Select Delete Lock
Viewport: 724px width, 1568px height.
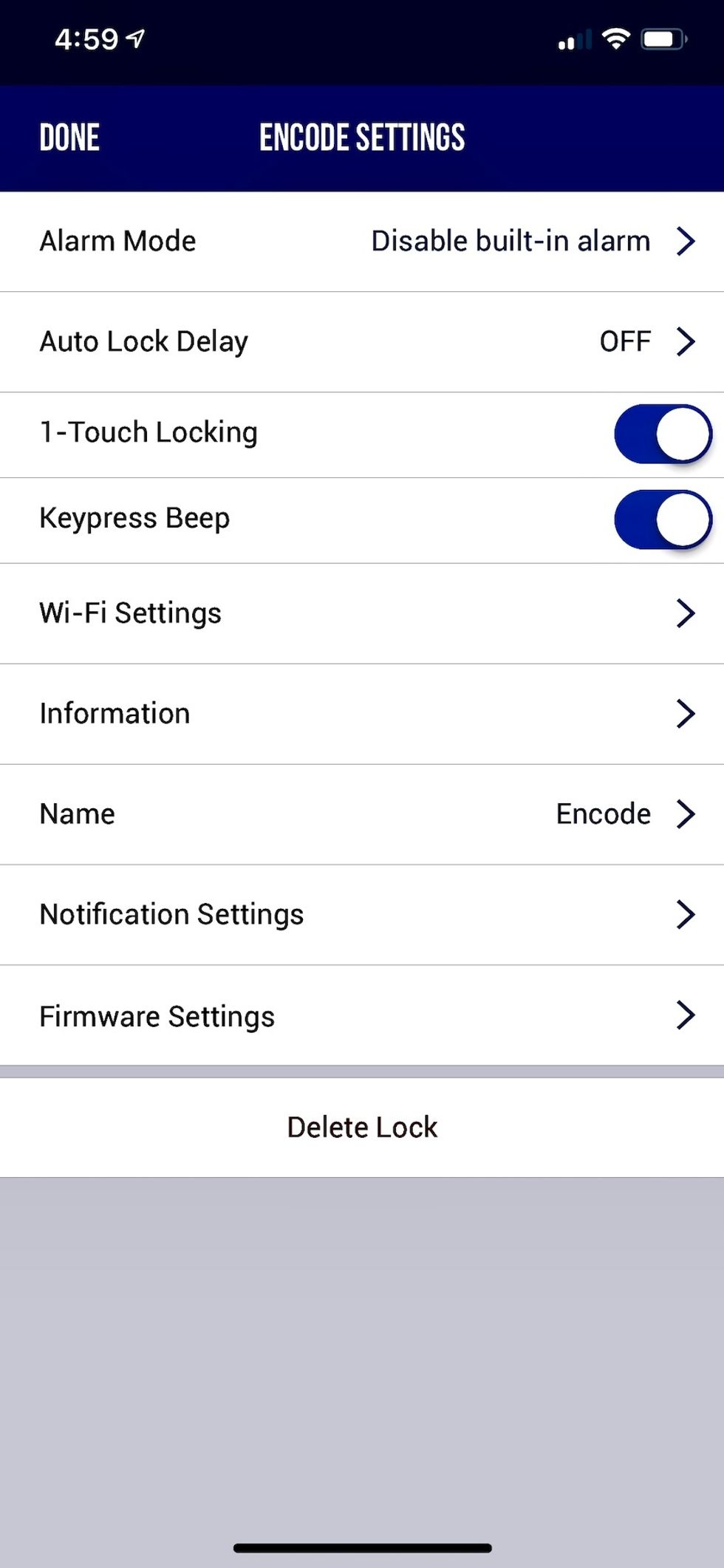tap(361, 1127)
